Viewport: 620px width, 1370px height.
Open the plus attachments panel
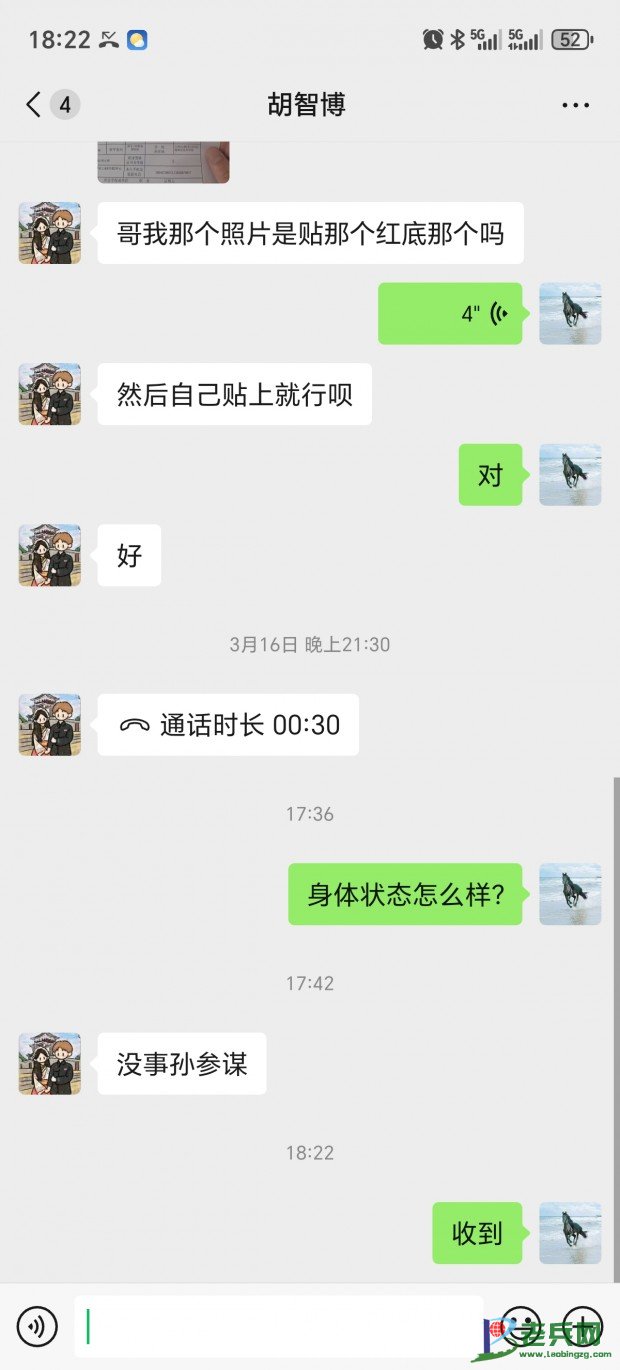pyautogui.click(x=583, y=1326)
